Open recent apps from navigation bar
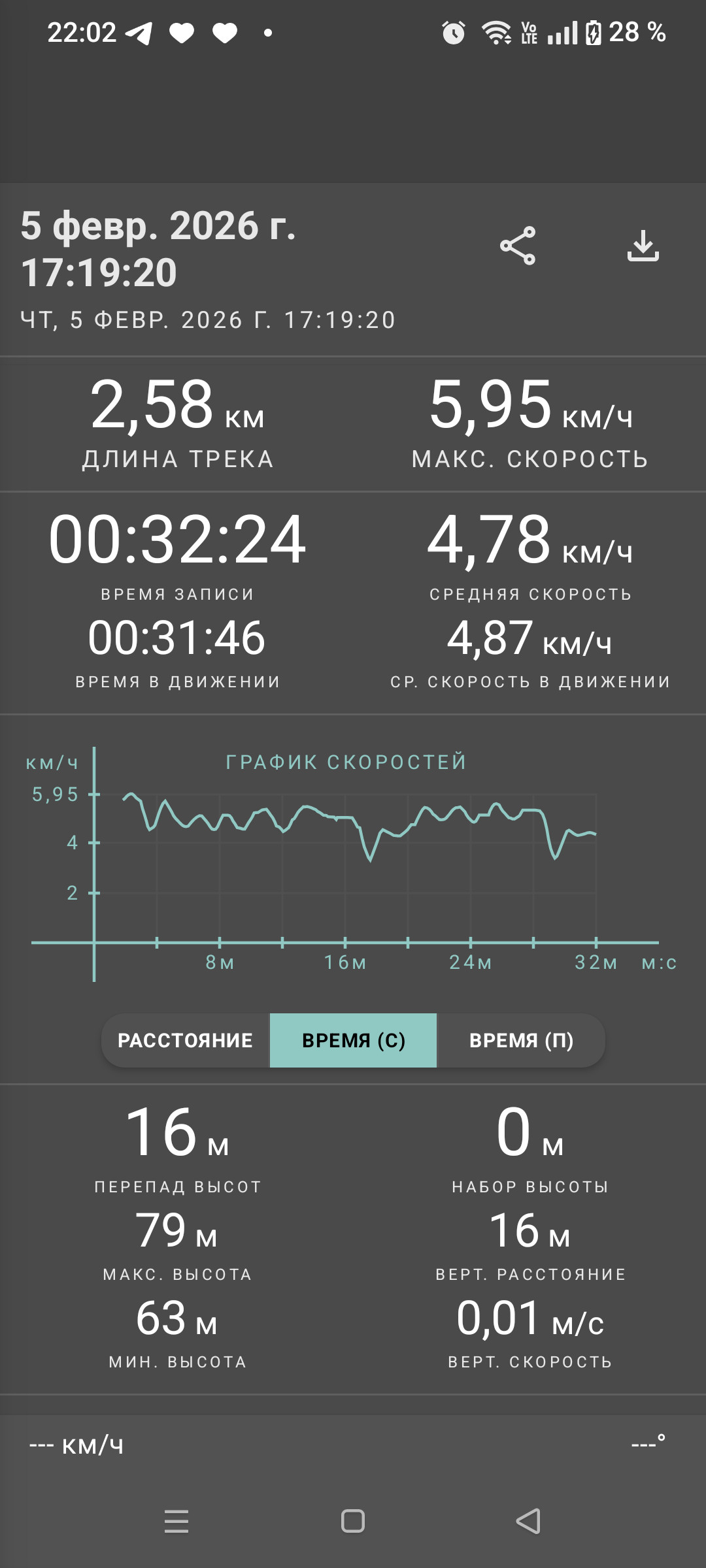 (x=176, y=1521)
